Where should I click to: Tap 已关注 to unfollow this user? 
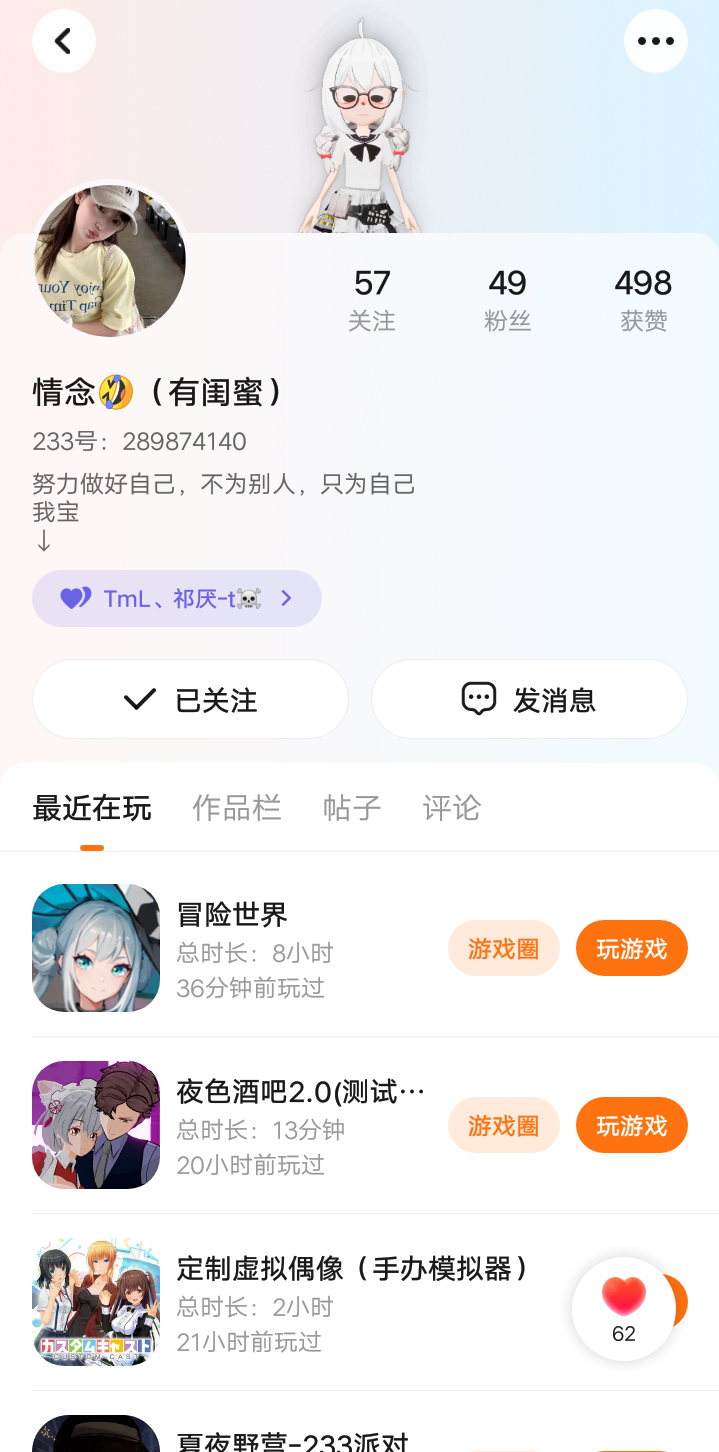[190, 699]
